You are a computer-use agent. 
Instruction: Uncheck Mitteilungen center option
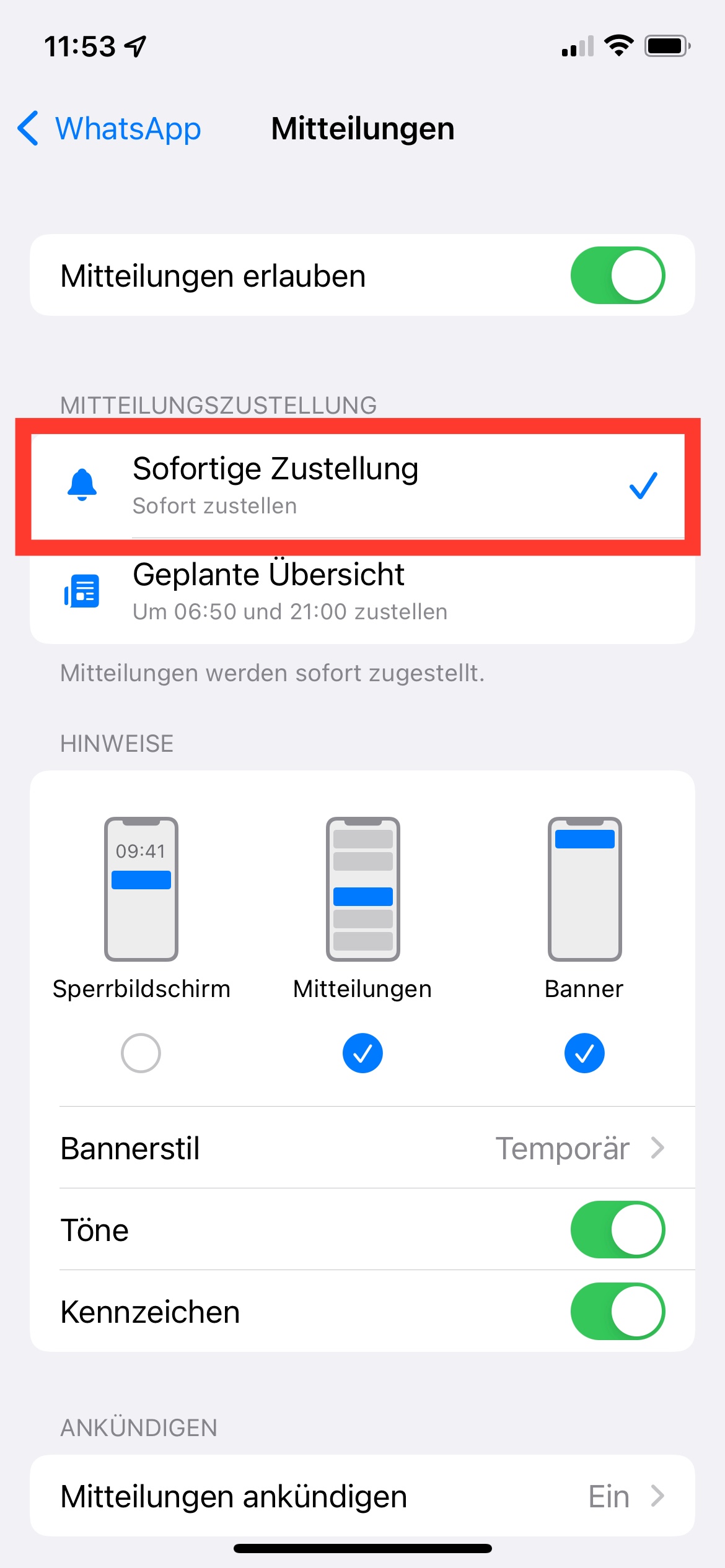(362, 1053)
